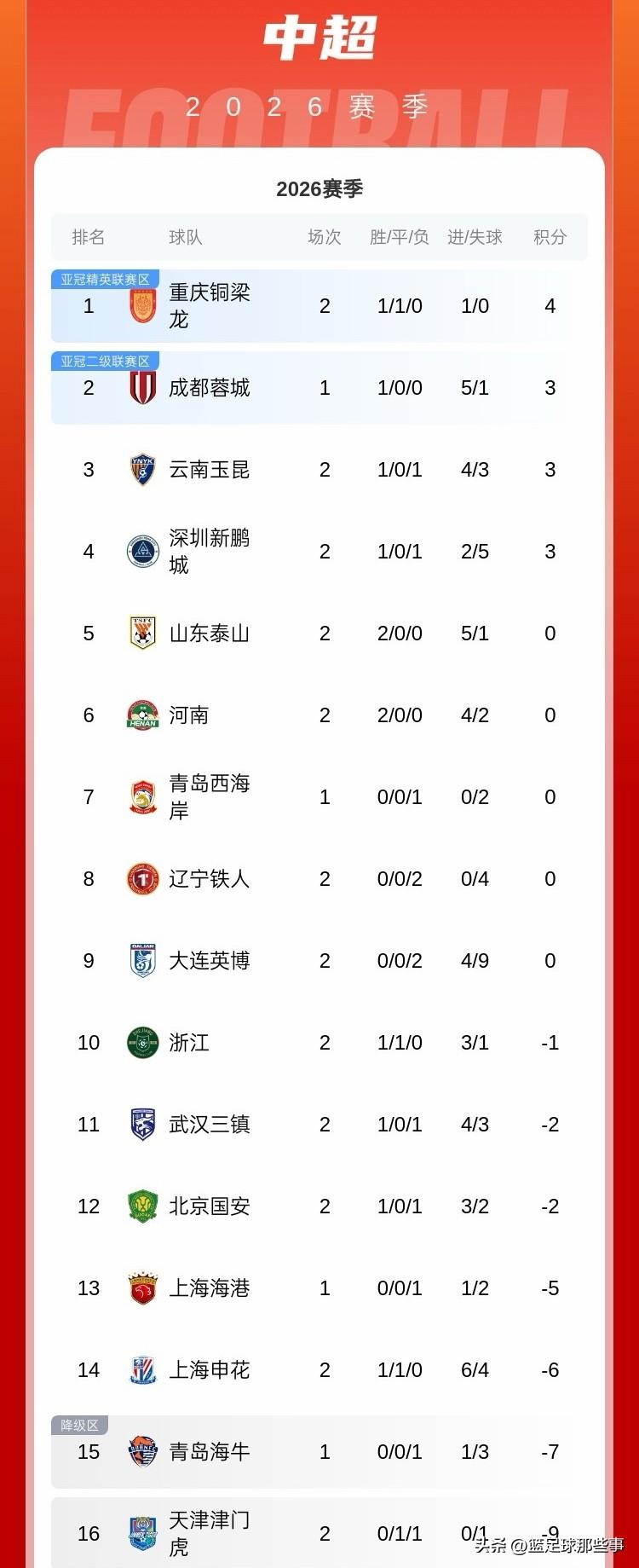This screenshot has height=1568, width=639.
Task: Switch to the 2026赛季 tab
Action: pos(319,189)
